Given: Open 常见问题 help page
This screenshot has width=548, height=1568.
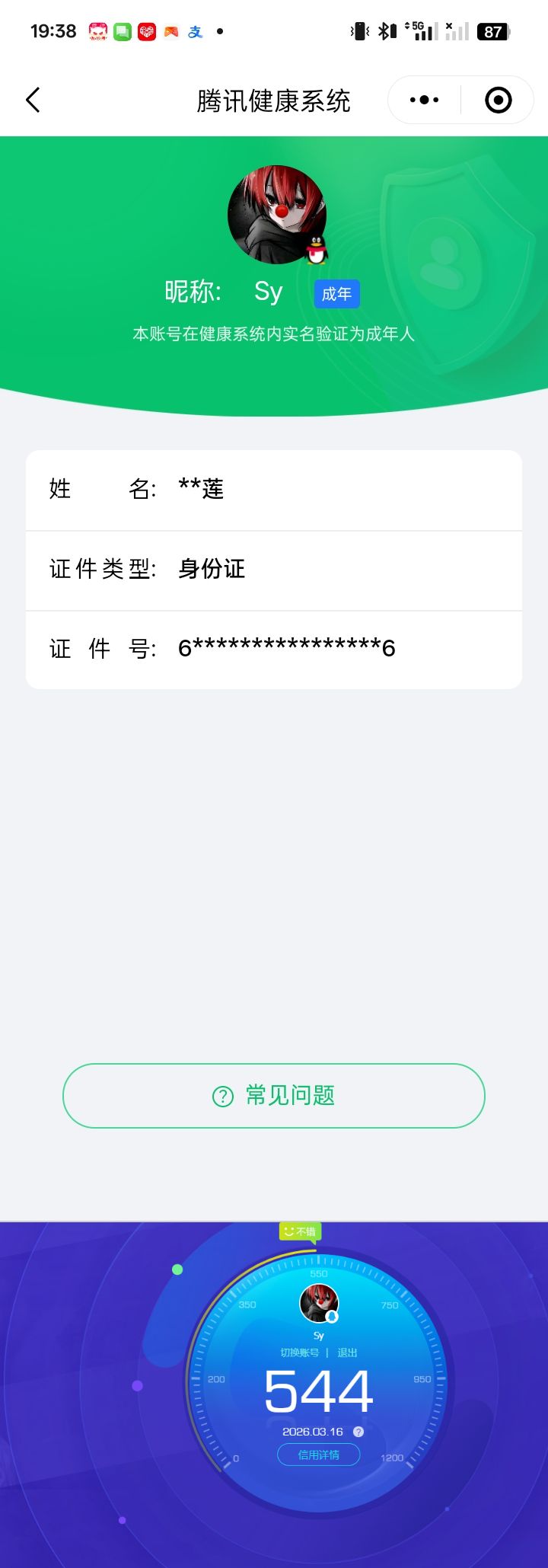Looking at the screenshot, I should pos(273,1097).
